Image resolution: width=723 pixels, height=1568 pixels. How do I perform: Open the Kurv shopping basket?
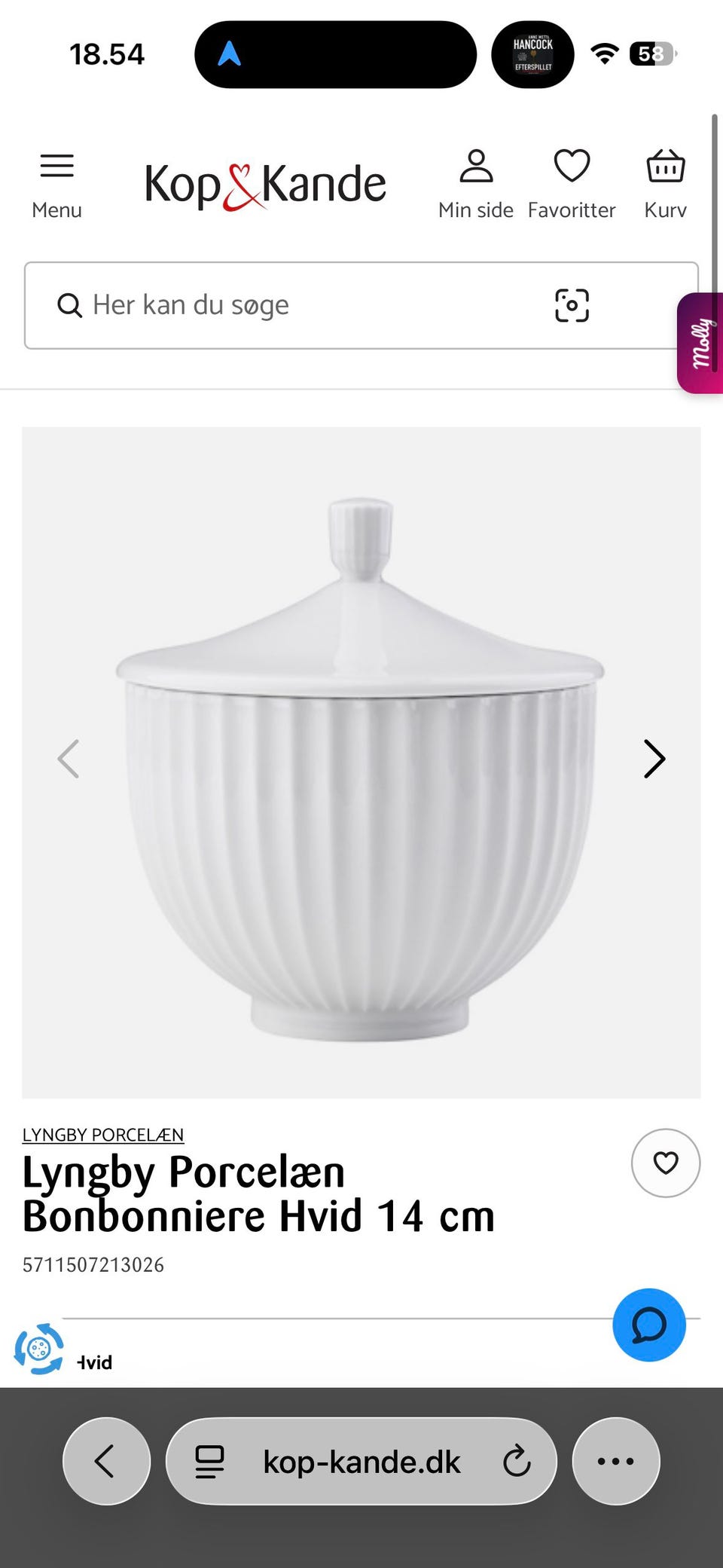pos(666,185)
